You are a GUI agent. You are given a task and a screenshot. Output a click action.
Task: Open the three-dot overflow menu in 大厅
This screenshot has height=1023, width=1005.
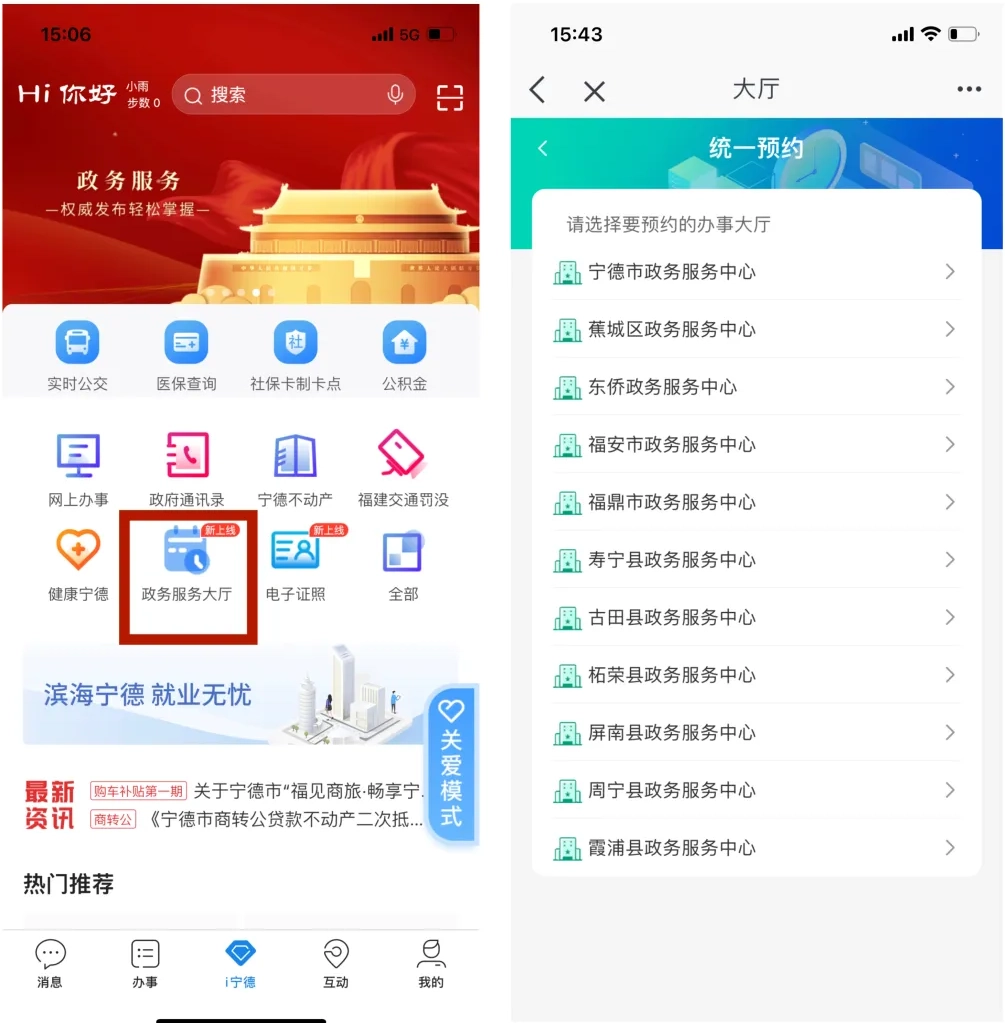tap(968, 90)
